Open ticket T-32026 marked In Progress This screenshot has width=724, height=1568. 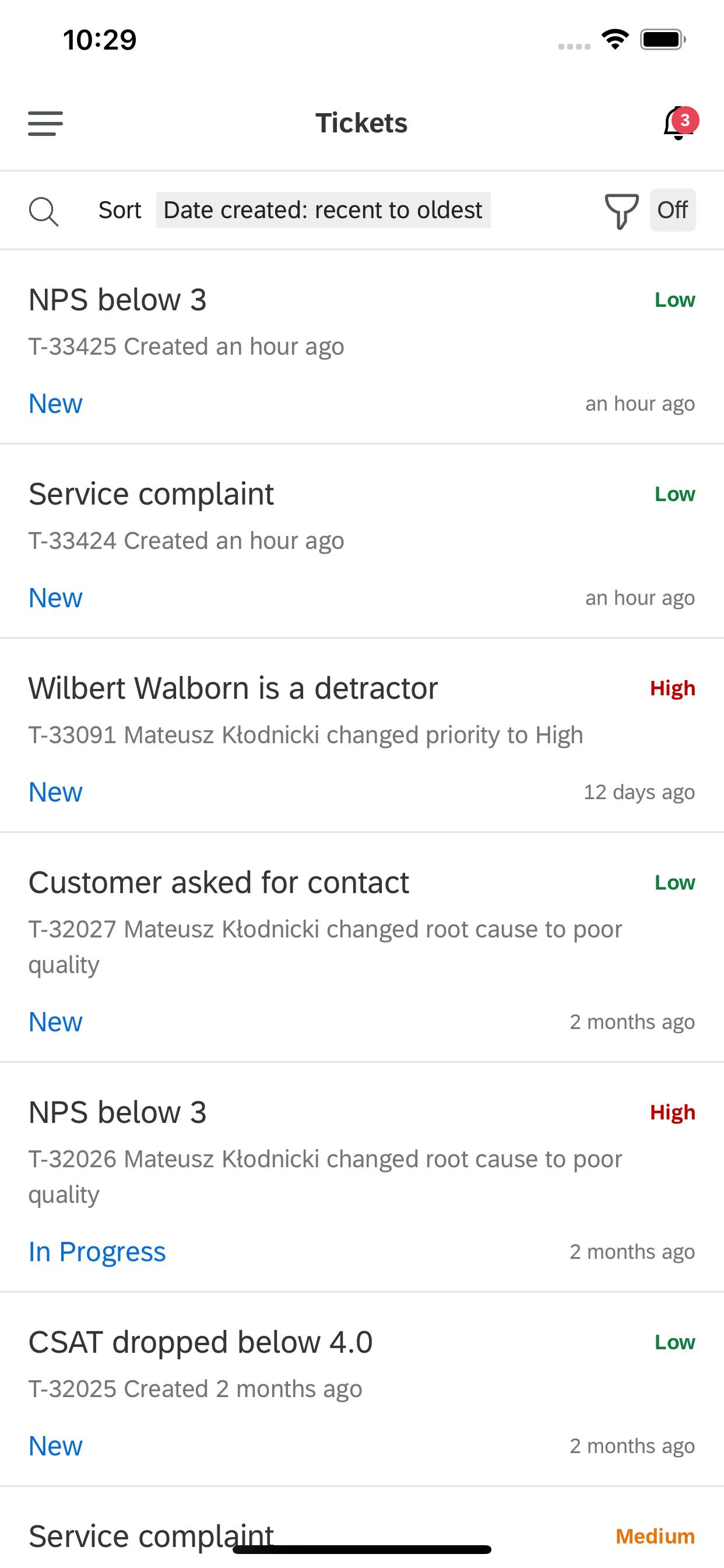tap(362, 1177)
